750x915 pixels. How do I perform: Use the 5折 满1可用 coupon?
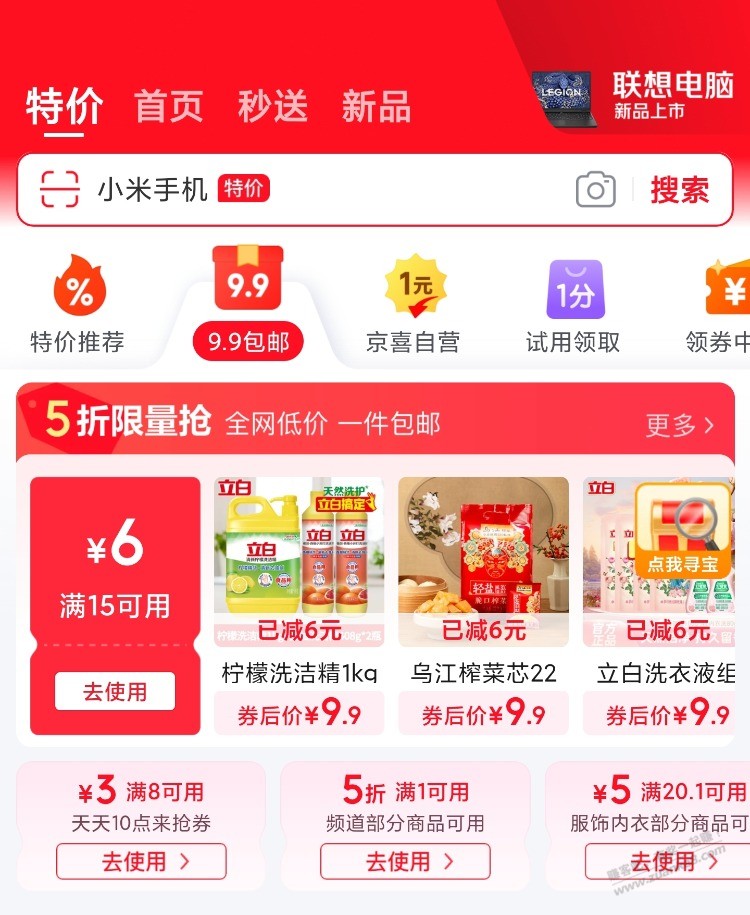coord(405,861)
